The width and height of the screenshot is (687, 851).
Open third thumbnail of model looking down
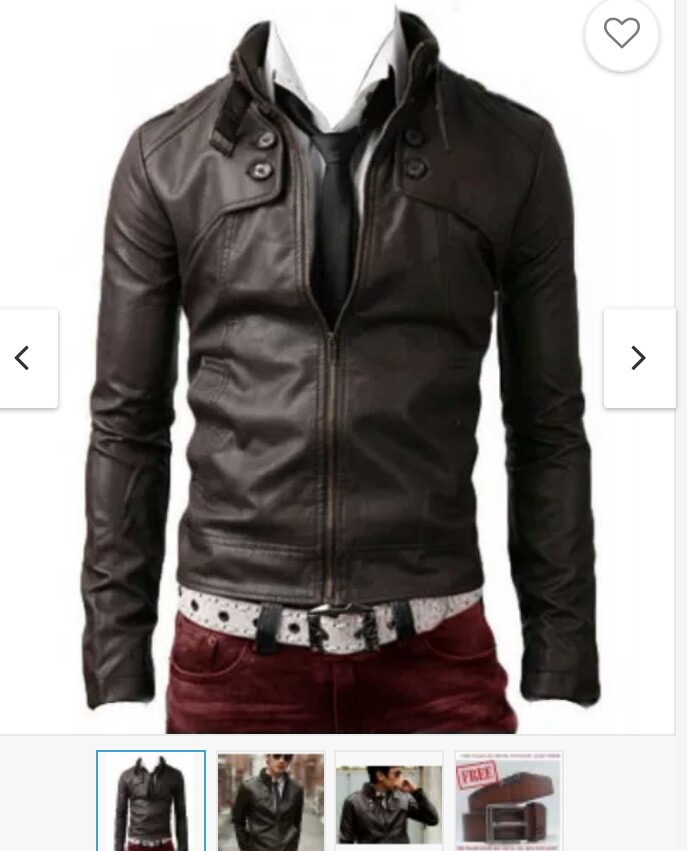[389, 802]
